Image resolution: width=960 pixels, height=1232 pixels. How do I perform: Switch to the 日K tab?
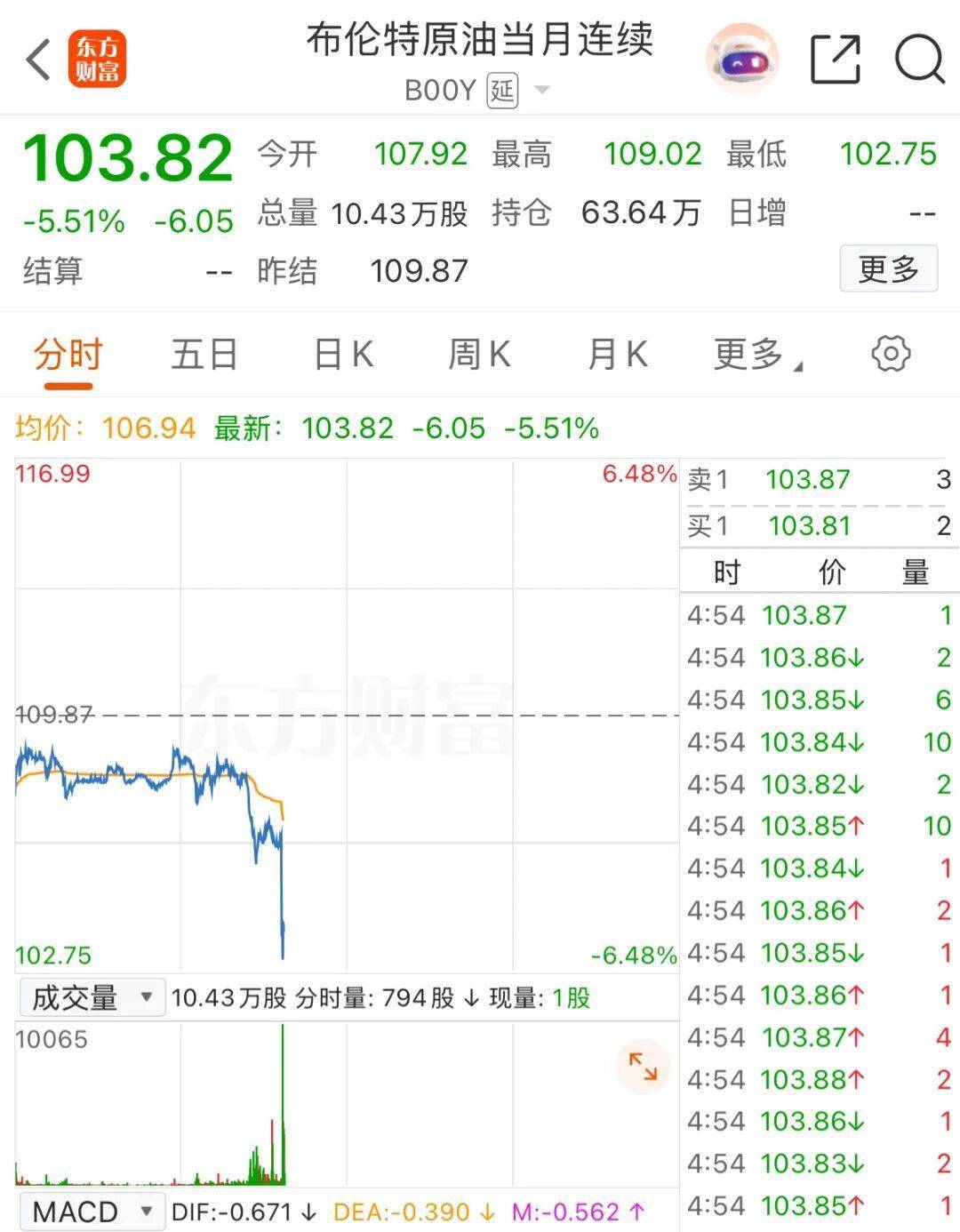click(343, 355)
